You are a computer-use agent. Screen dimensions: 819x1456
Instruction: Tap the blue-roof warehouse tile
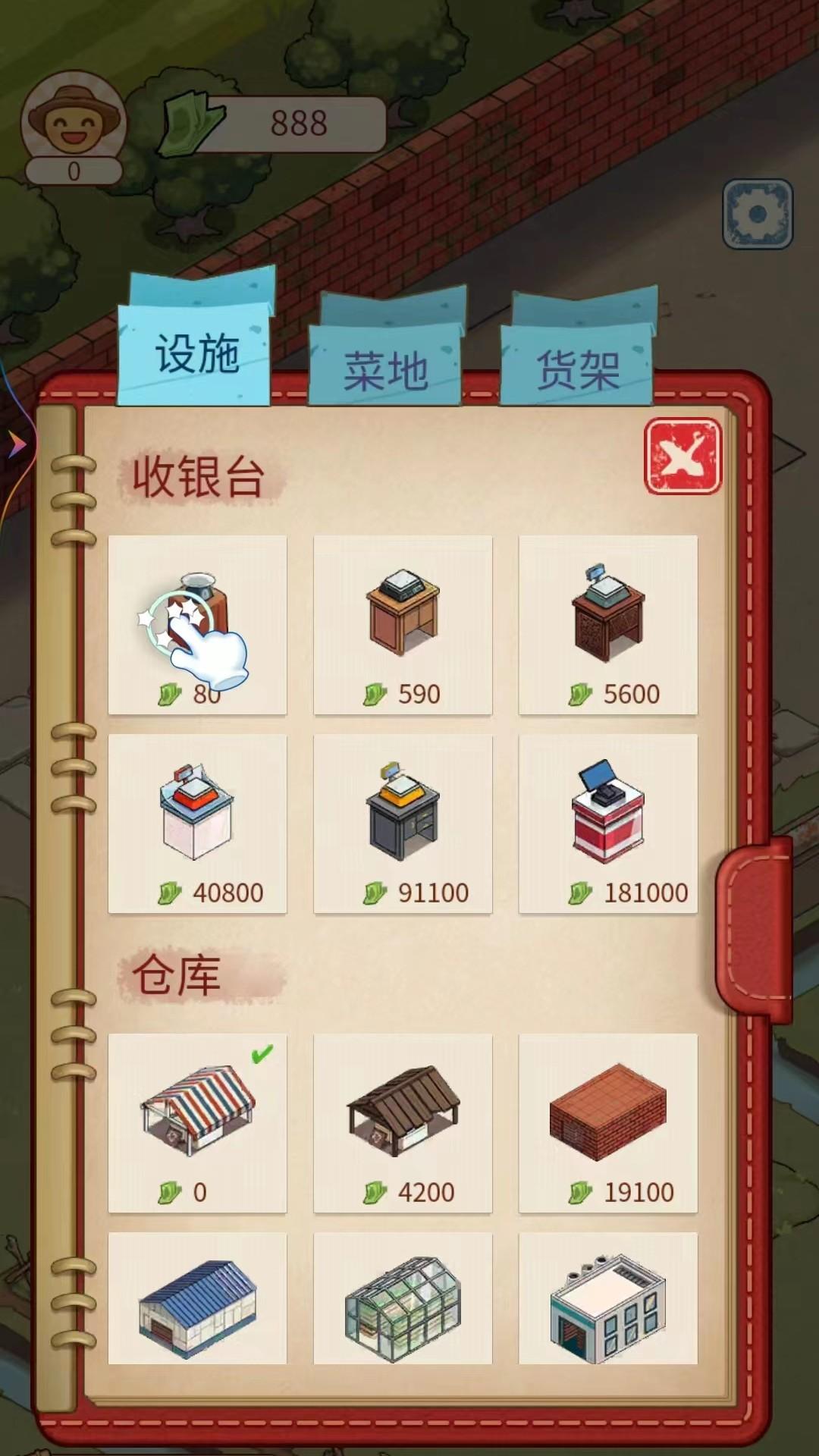click(198, 1298)
